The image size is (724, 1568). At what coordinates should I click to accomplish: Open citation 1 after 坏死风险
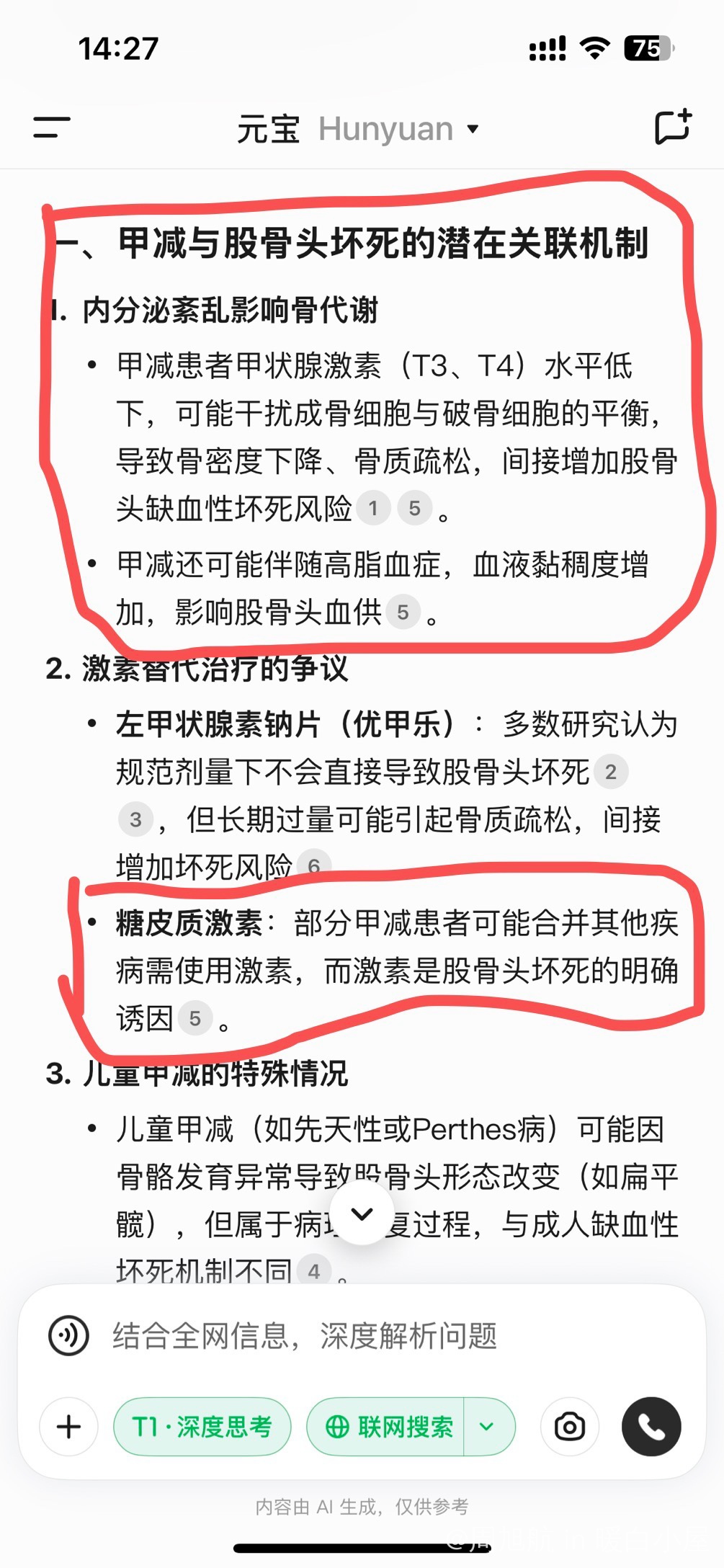click(x=373, y=508)
